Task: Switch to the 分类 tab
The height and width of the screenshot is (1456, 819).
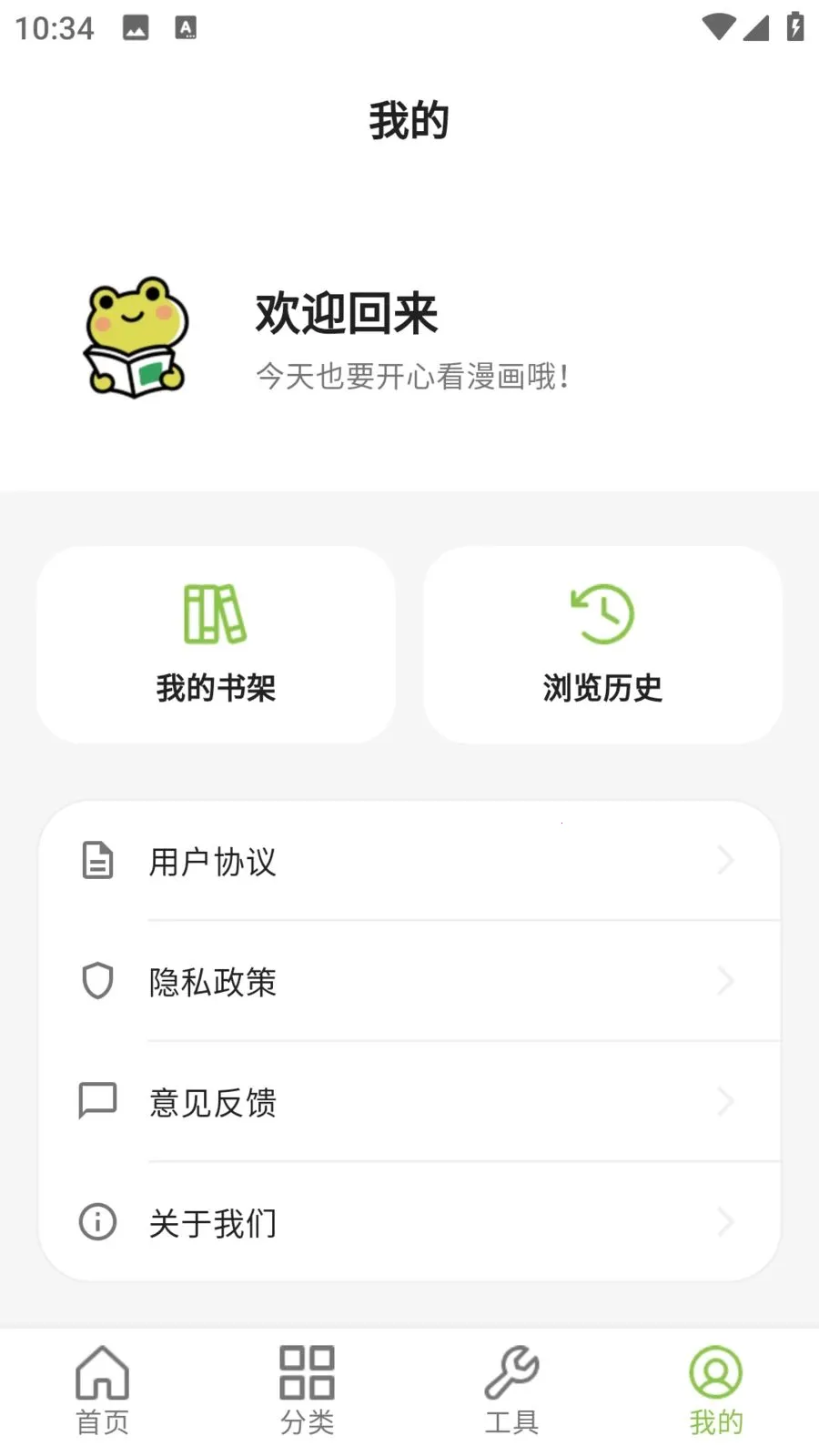Action: (x=307, y=1392)
